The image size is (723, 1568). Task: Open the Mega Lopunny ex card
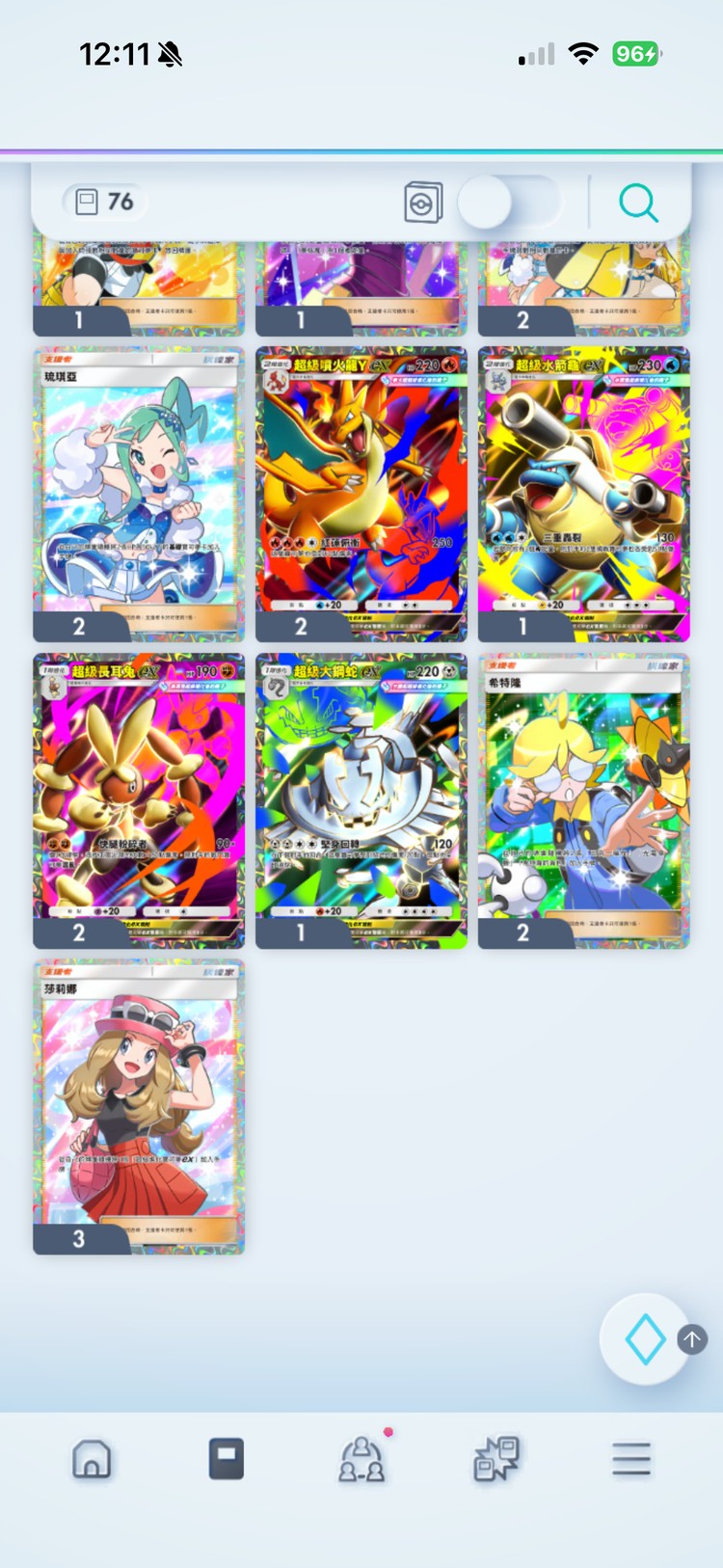point(139,800)
